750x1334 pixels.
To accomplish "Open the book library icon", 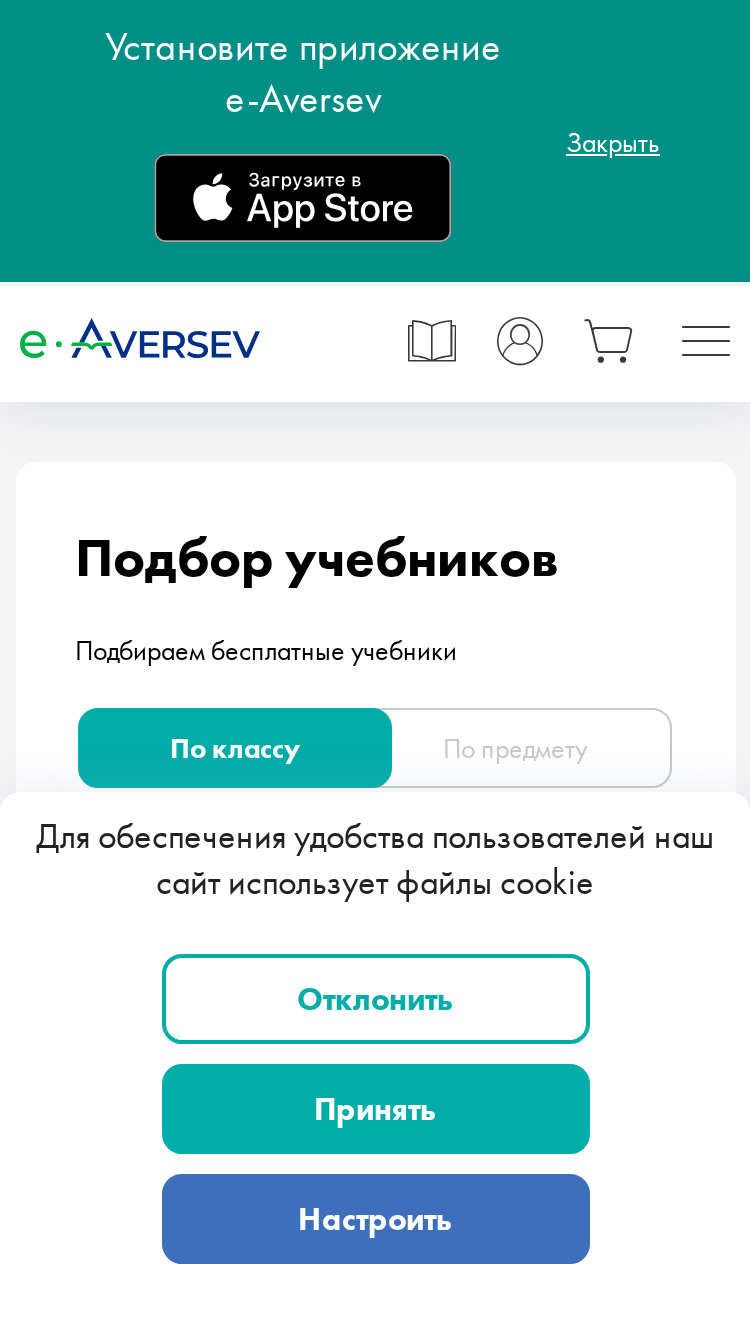I will tap(432, 341).
